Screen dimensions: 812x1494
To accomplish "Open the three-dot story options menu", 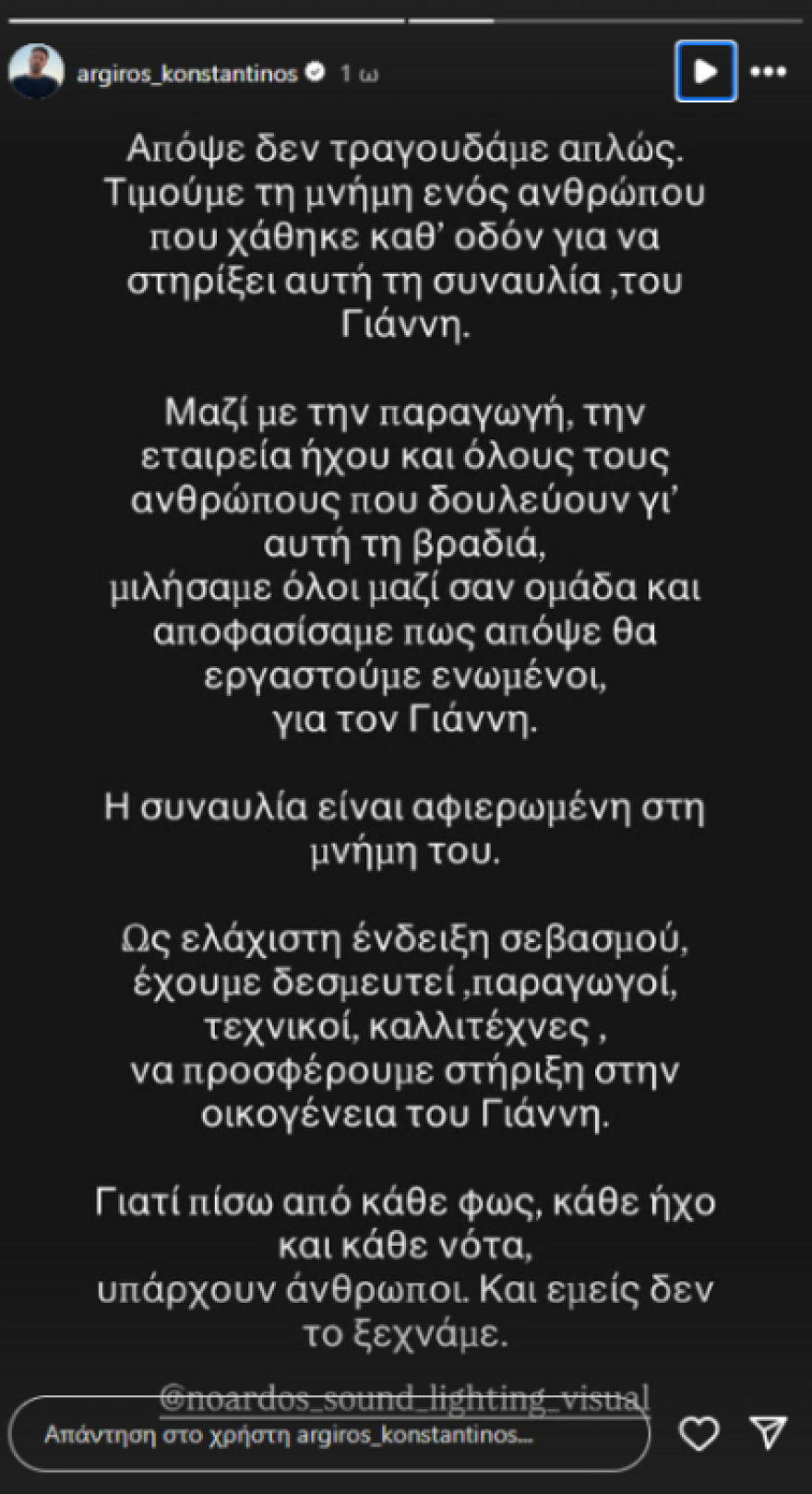I will pos(768,71).
